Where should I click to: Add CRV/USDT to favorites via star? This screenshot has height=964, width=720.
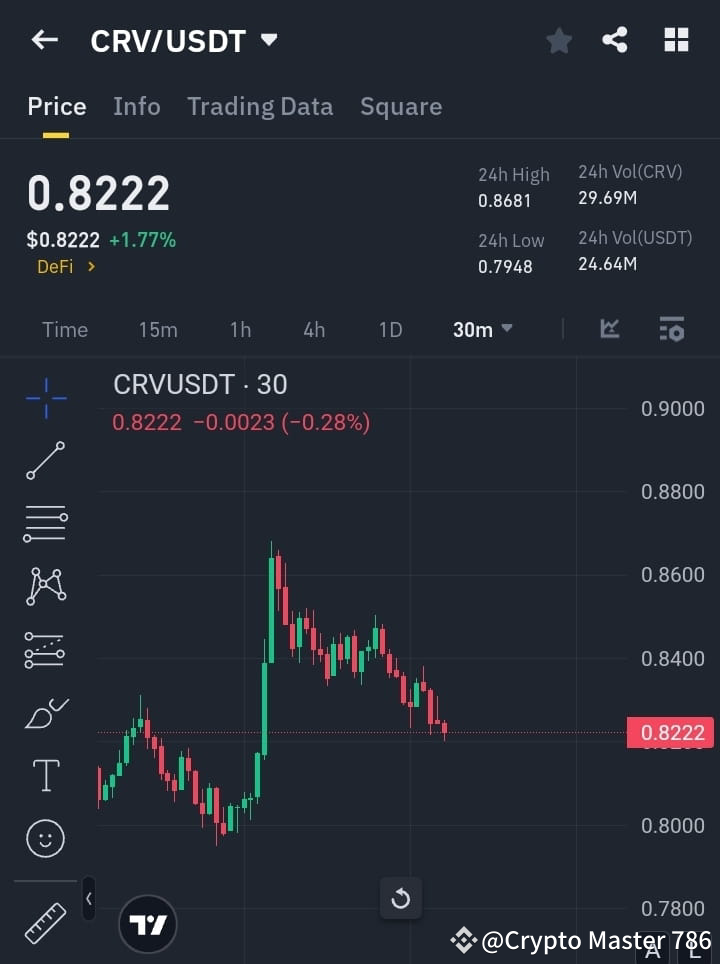[558, 40]
